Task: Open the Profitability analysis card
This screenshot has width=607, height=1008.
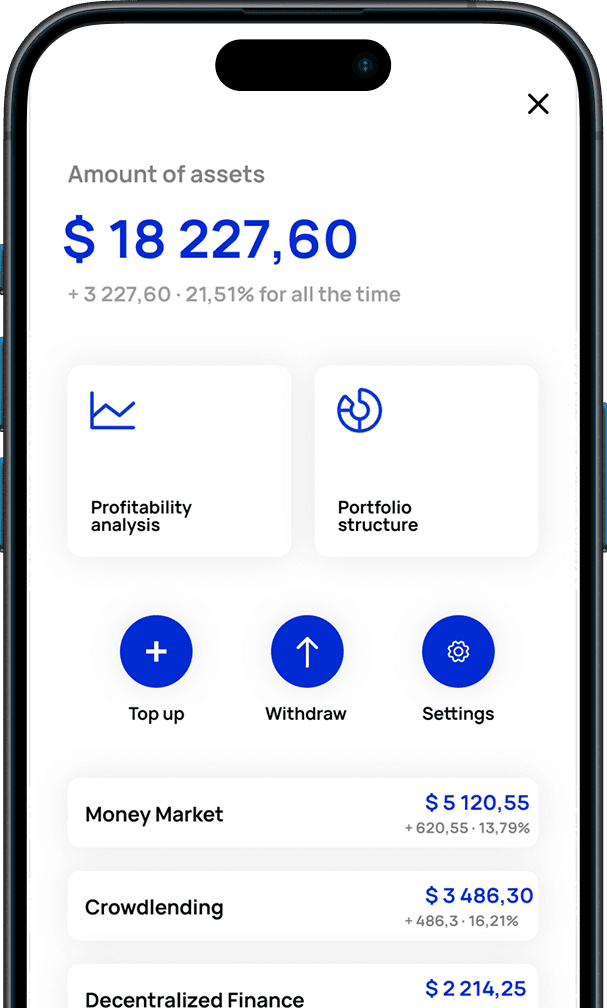Action: [x=179, y=460]
